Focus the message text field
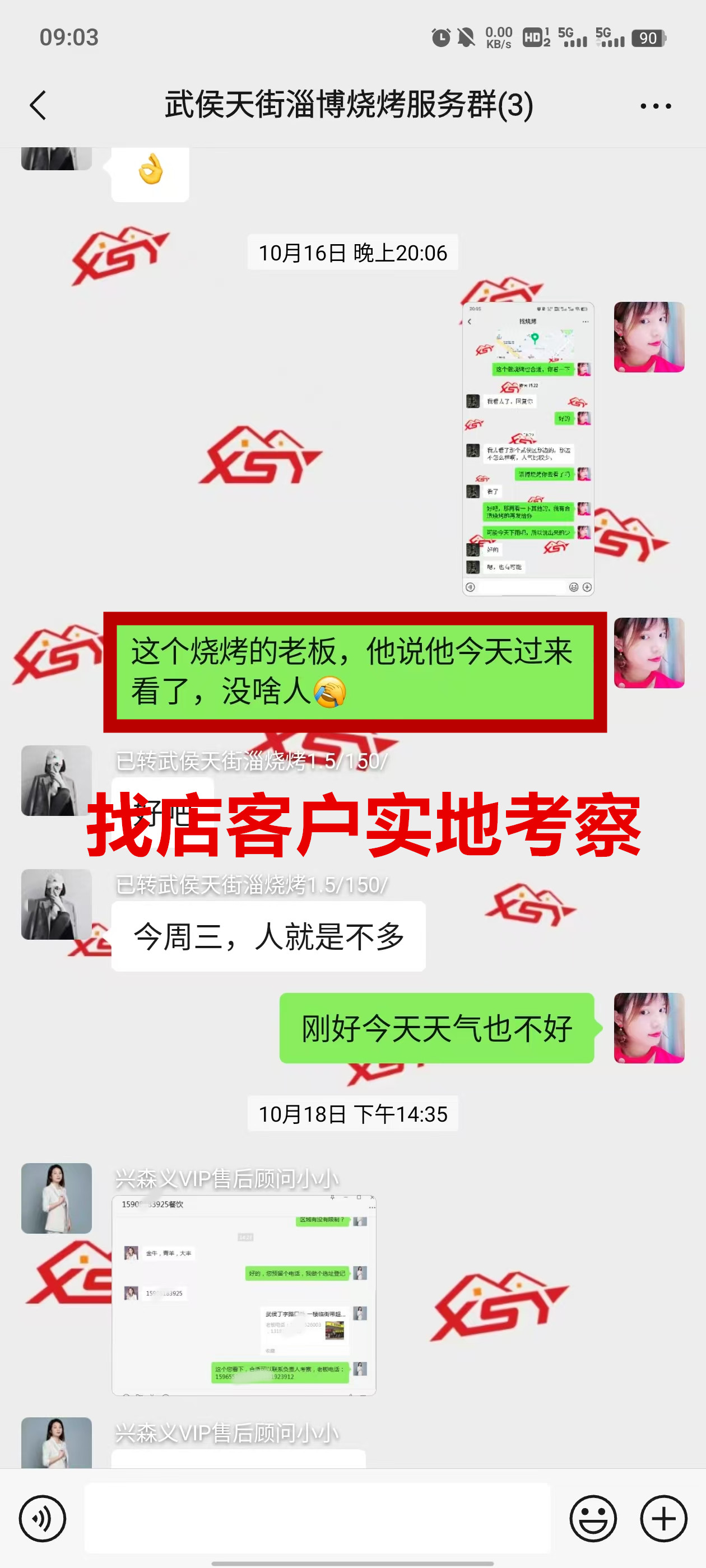Image resolution: width=706 pixels, height=1568 pixels. click(x=317, y=1518)
